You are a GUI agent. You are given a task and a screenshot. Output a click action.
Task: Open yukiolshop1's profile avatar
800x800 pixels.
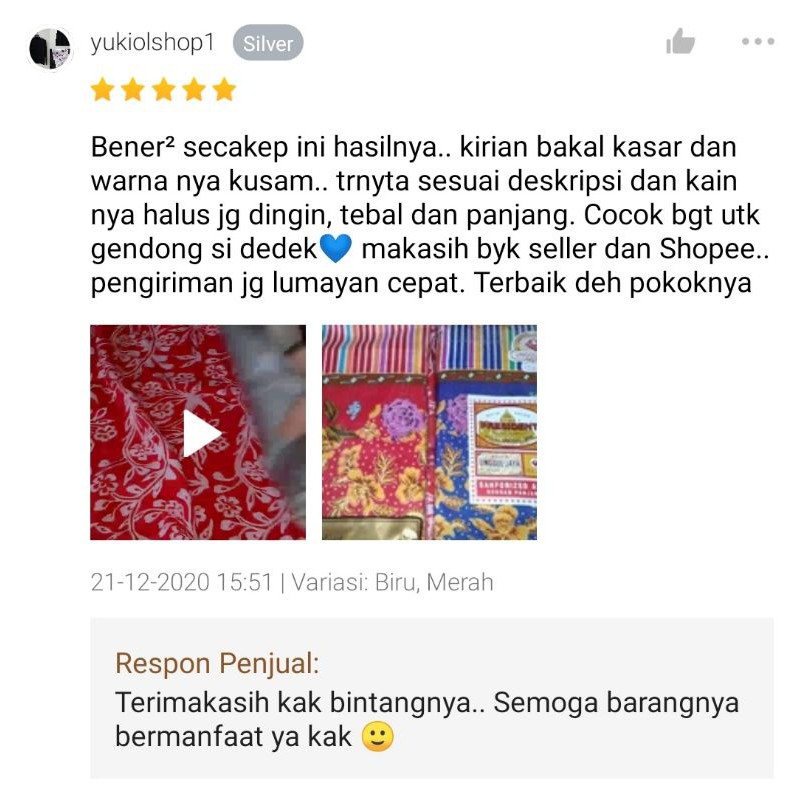[x=50, y=47]
